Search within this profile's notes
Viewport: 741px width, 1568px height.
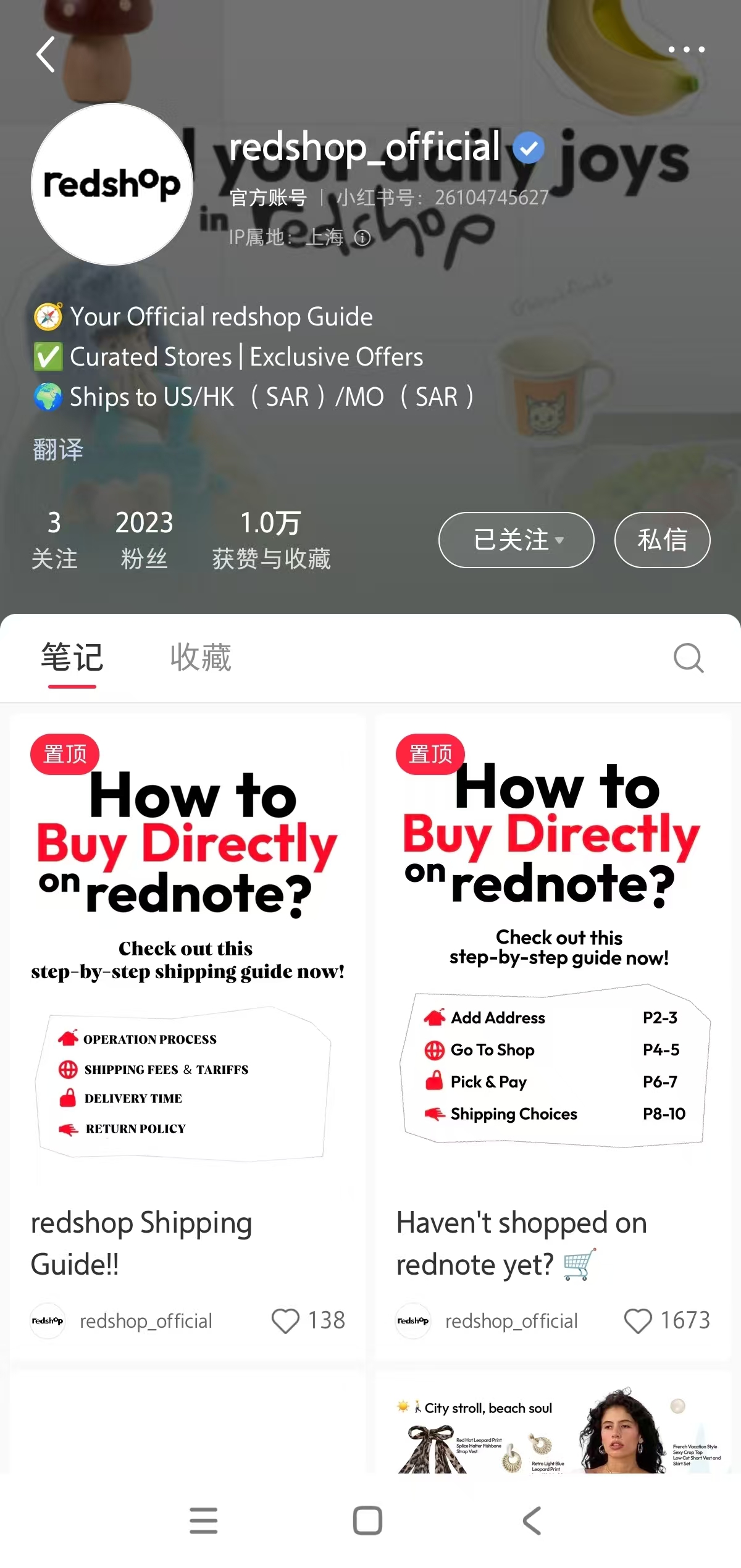click(x=688, y=658)
